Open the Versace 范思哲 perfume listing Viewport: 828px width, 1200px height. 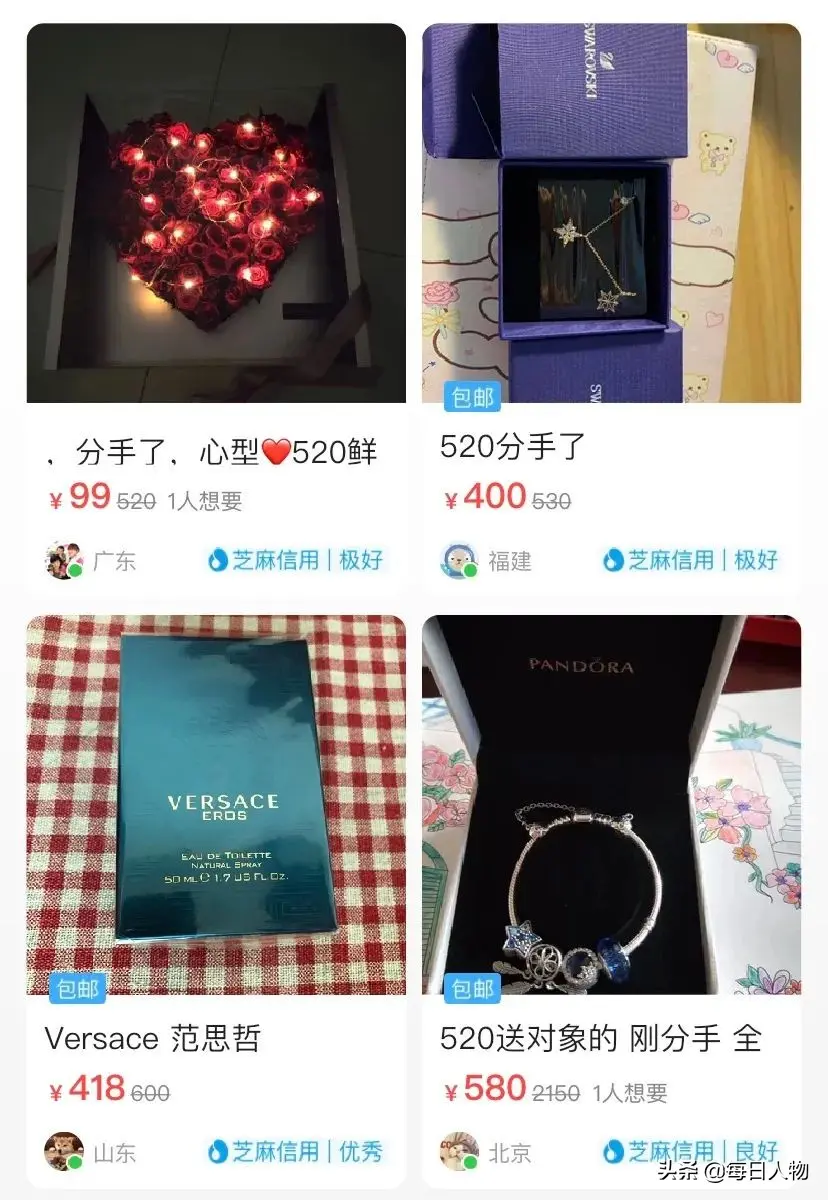216,805
